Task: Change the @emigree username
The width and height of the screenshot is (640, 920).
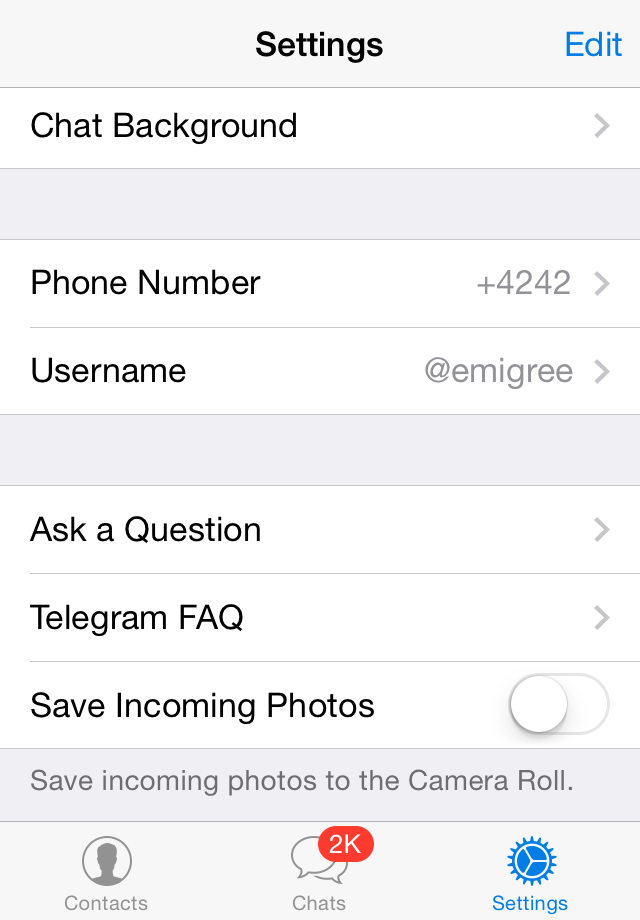Action: [320, 371]
